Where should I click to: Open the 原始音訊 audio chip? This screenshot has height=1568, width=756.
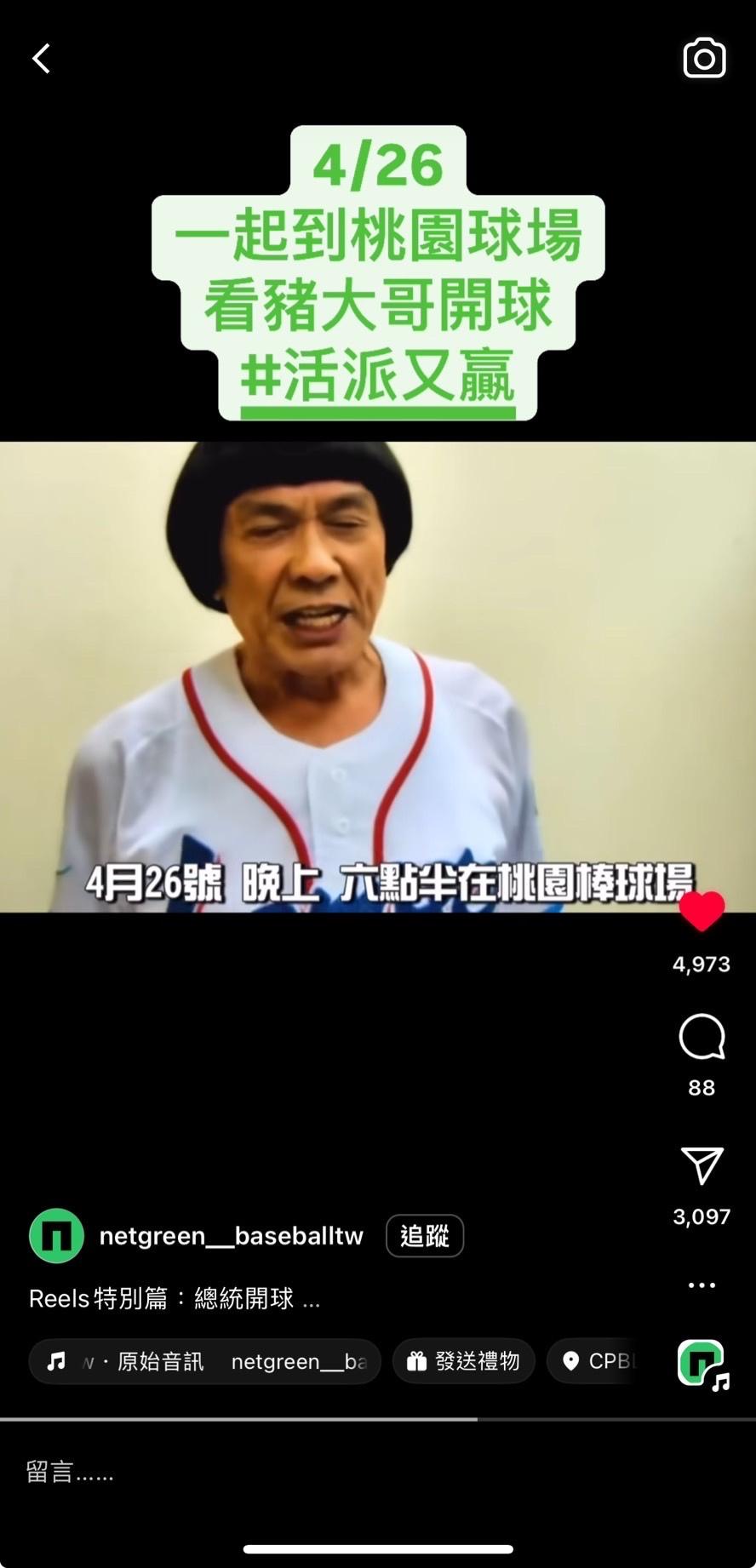204,1361
